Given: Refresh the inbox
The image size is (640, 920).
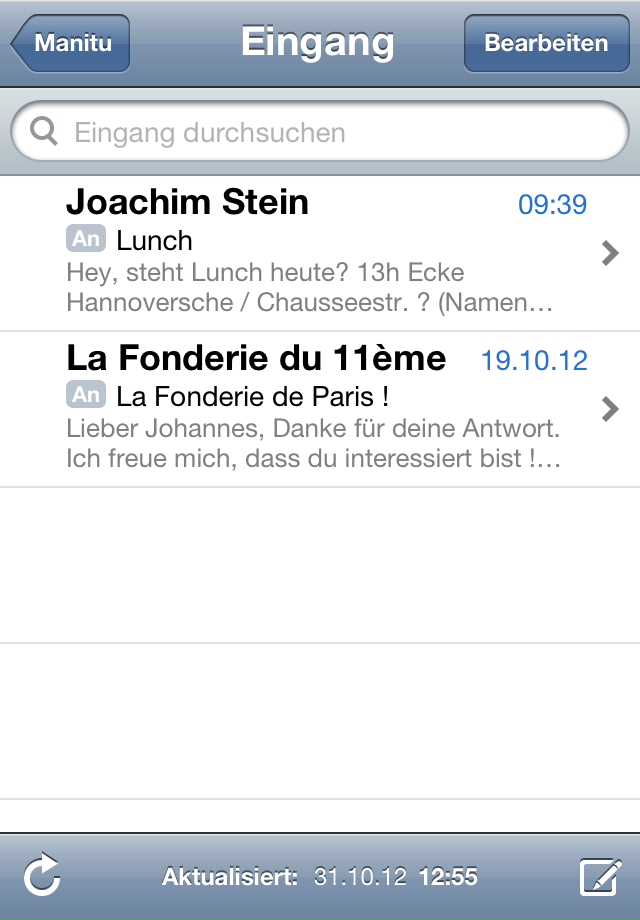Looking at the screenshot, I should point(42,877).
